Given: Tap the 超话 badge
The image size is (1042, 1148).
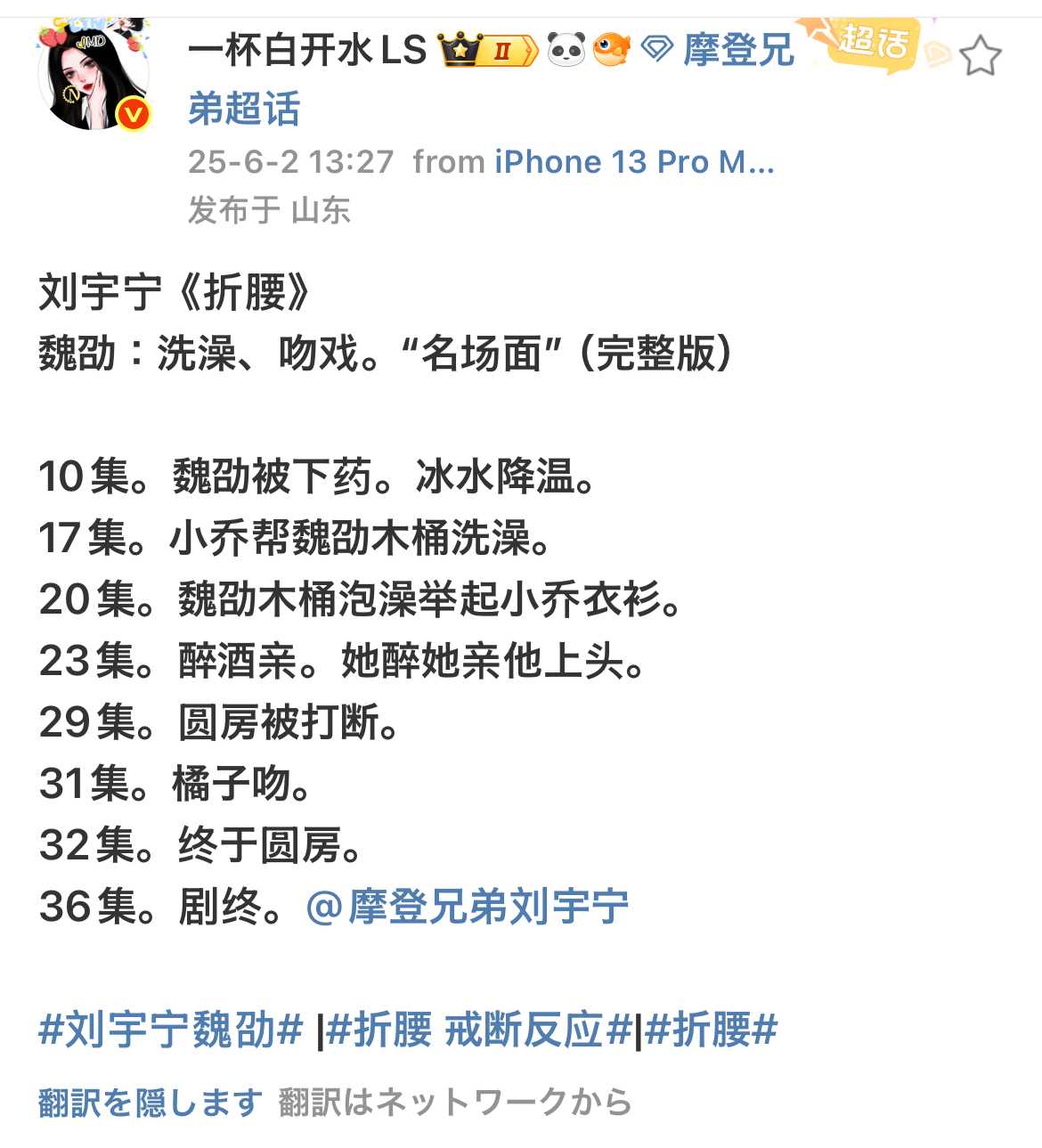Looking at the screenshot, I should 874,43.
